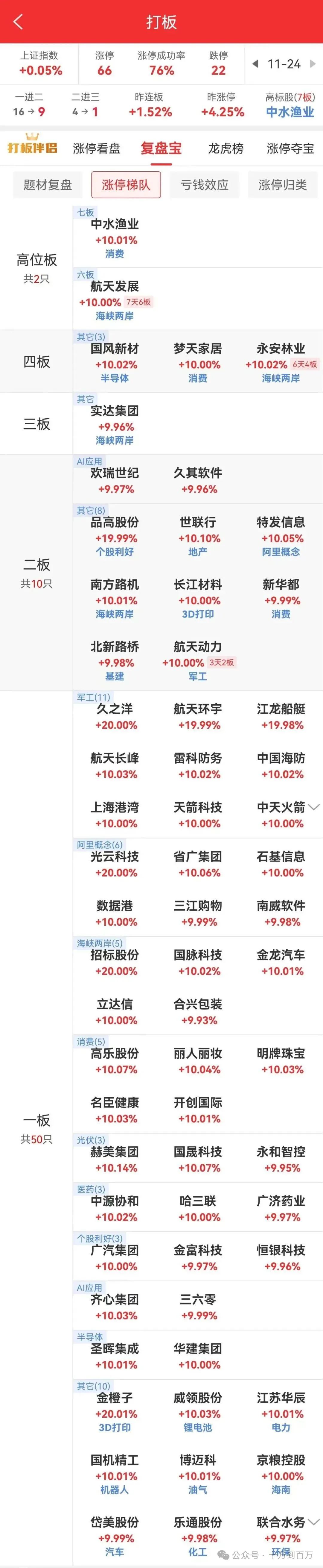This screenshot has height=1568, width=323.
Task: Open the 久之洋 stock details
Action: 114,709
